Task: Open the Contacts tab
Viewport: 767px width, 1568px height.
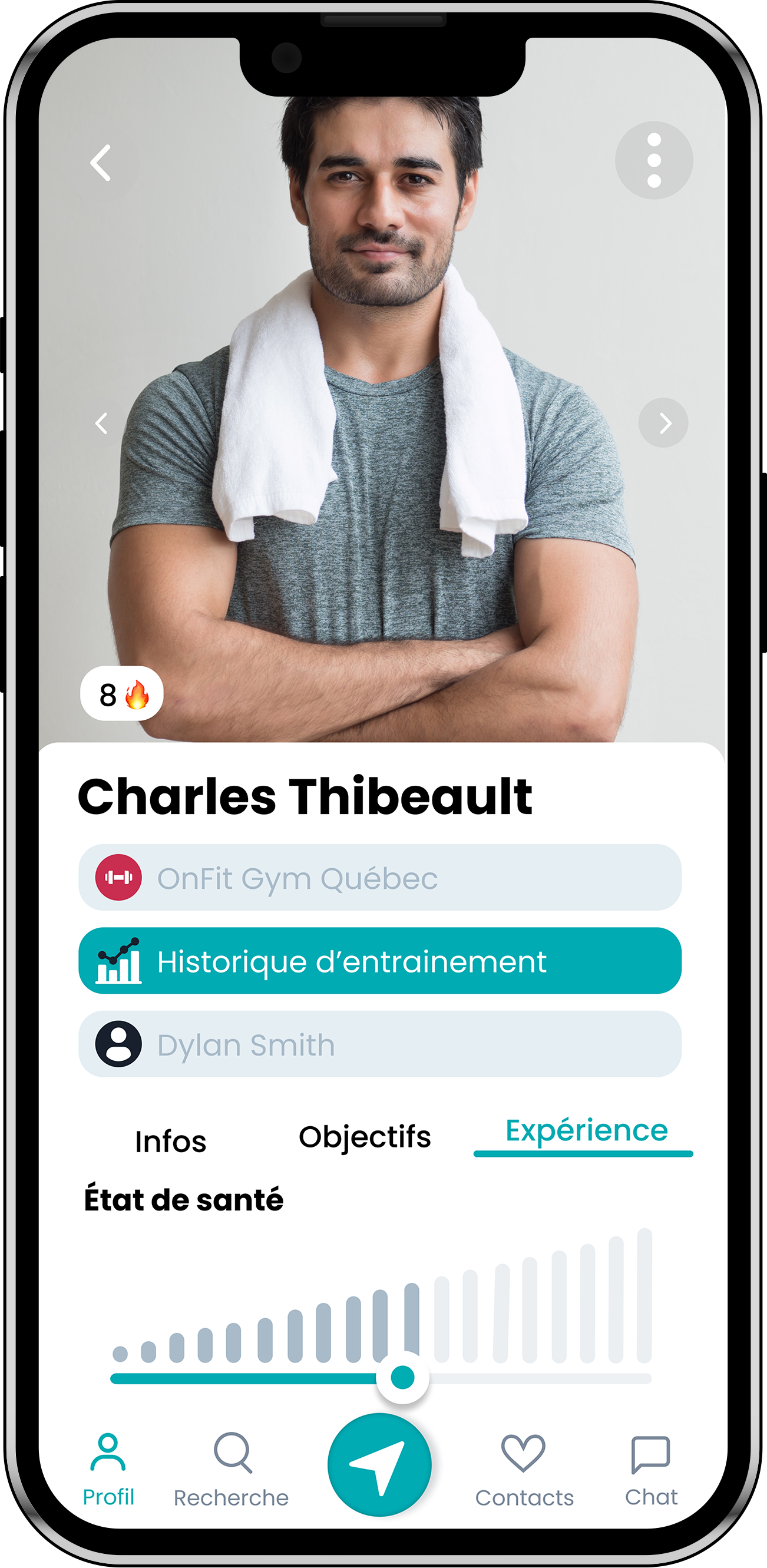Action: [524, 1468]
